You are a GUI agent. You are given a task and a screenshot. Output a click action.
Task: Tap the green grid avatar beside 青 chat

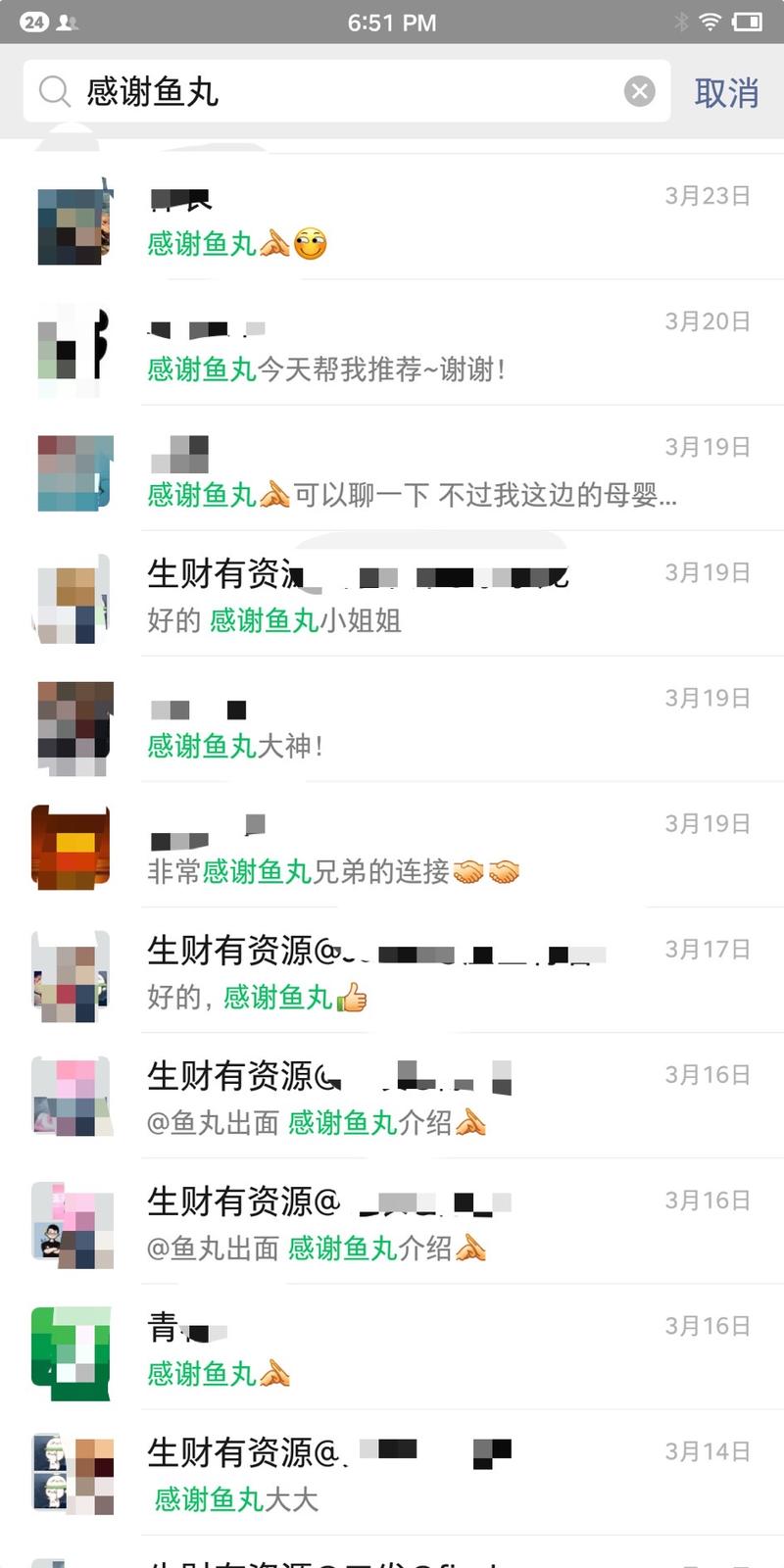tap(72, 1352)
